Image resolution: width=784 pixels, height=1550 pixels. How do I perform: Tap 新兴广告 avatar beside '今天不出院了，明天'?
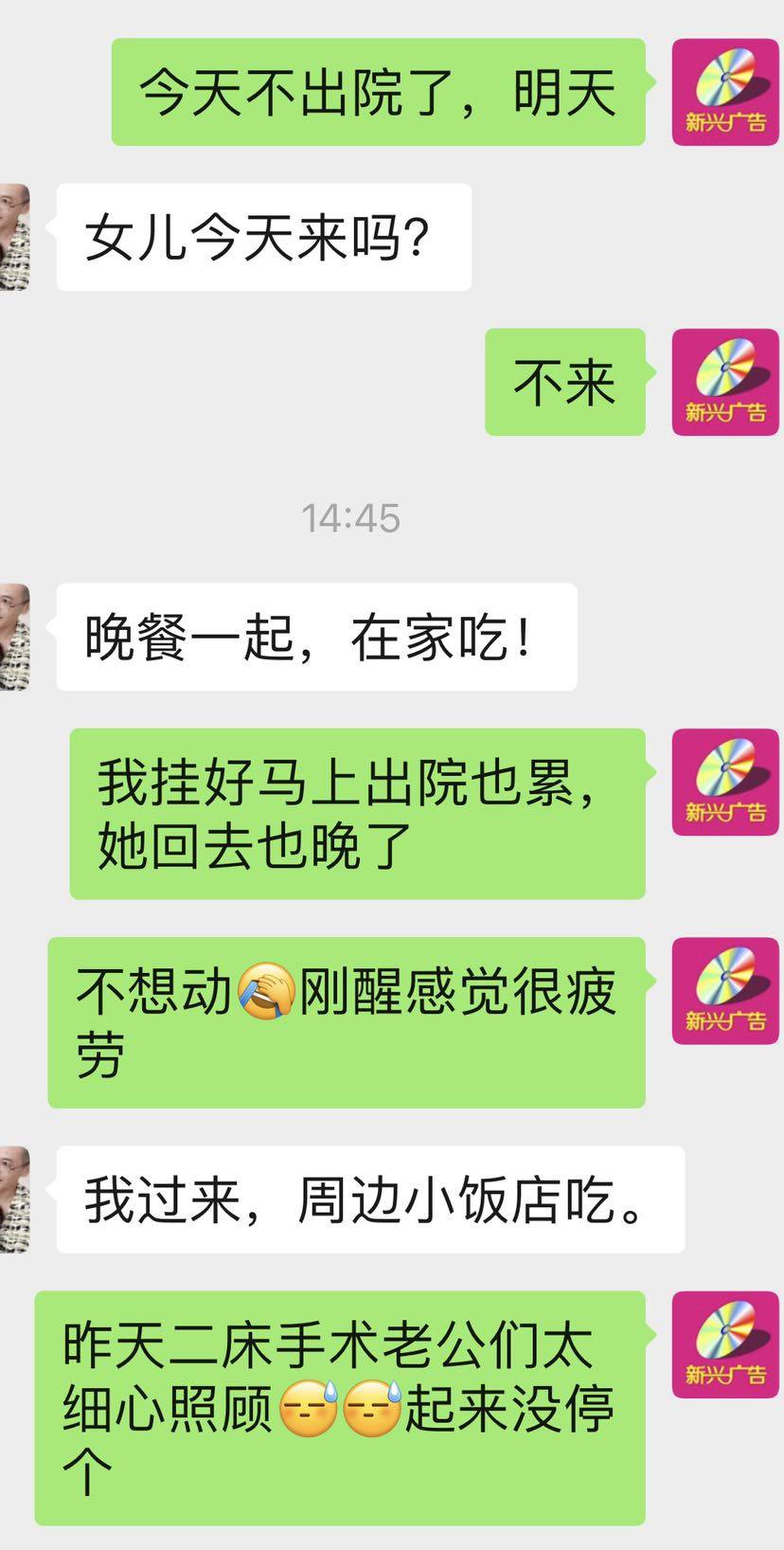pos(724,92)
